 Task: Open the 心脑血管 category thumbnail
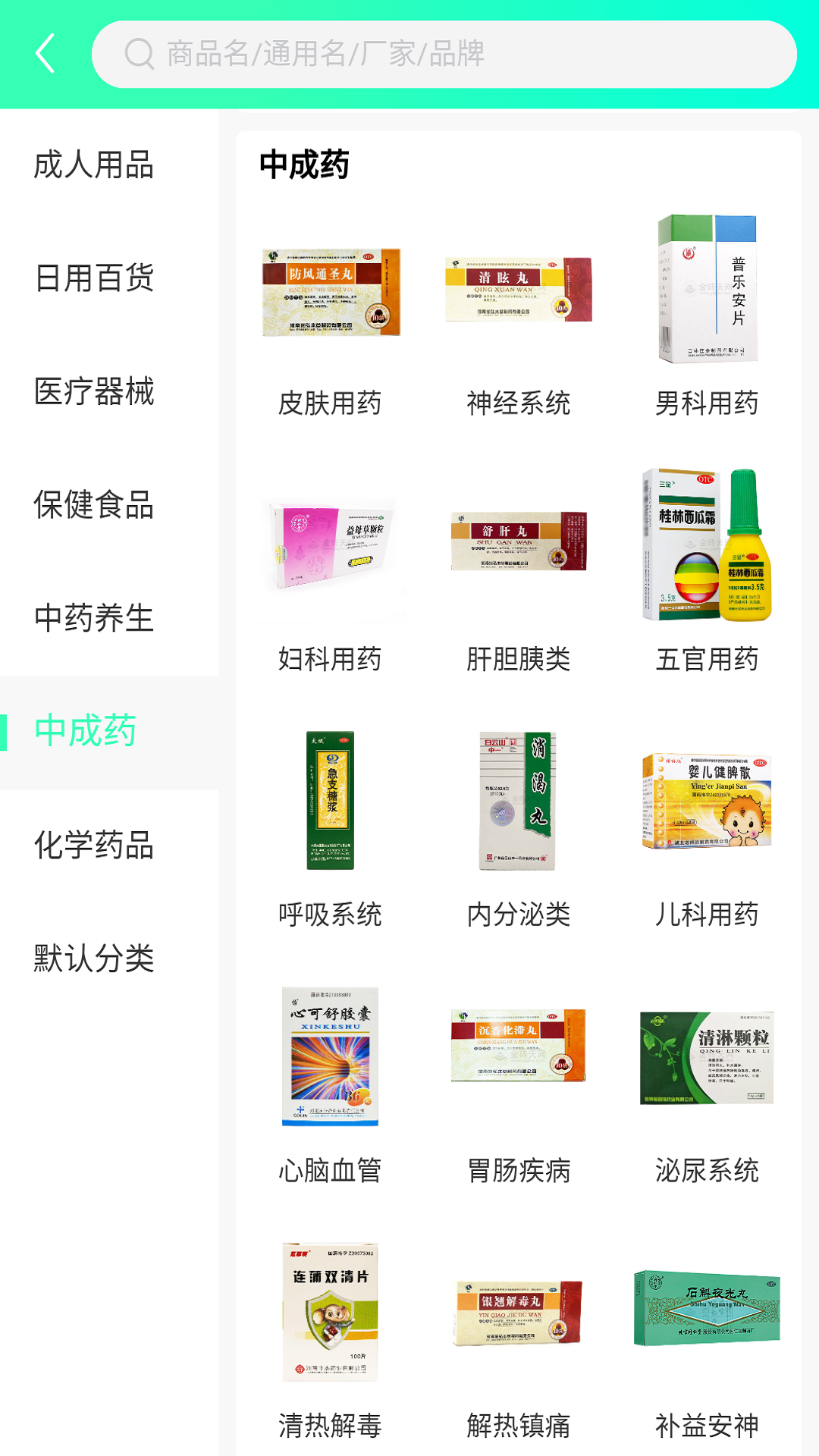331,1058
